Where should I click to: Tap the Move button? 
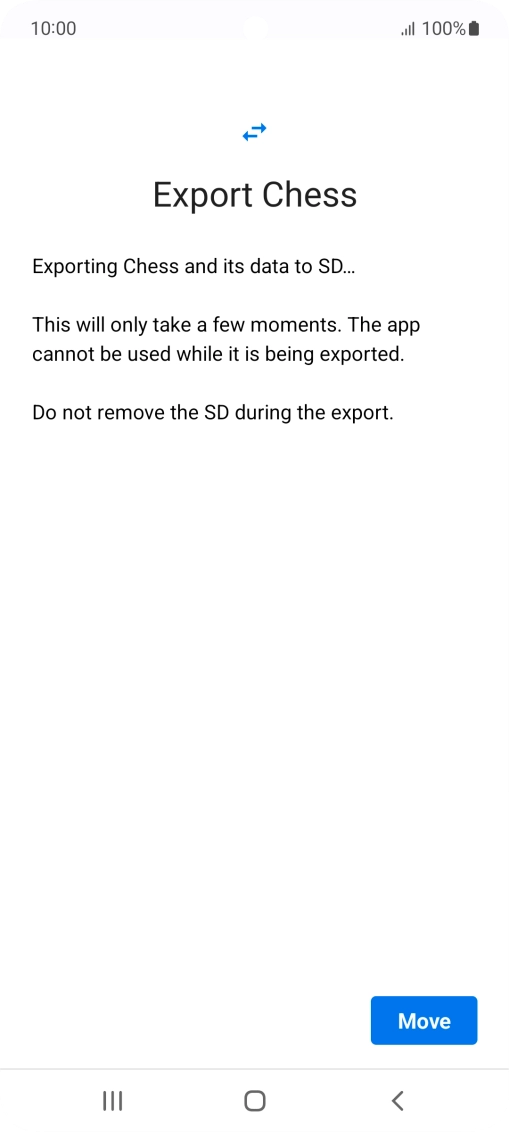pos(424,1020)
